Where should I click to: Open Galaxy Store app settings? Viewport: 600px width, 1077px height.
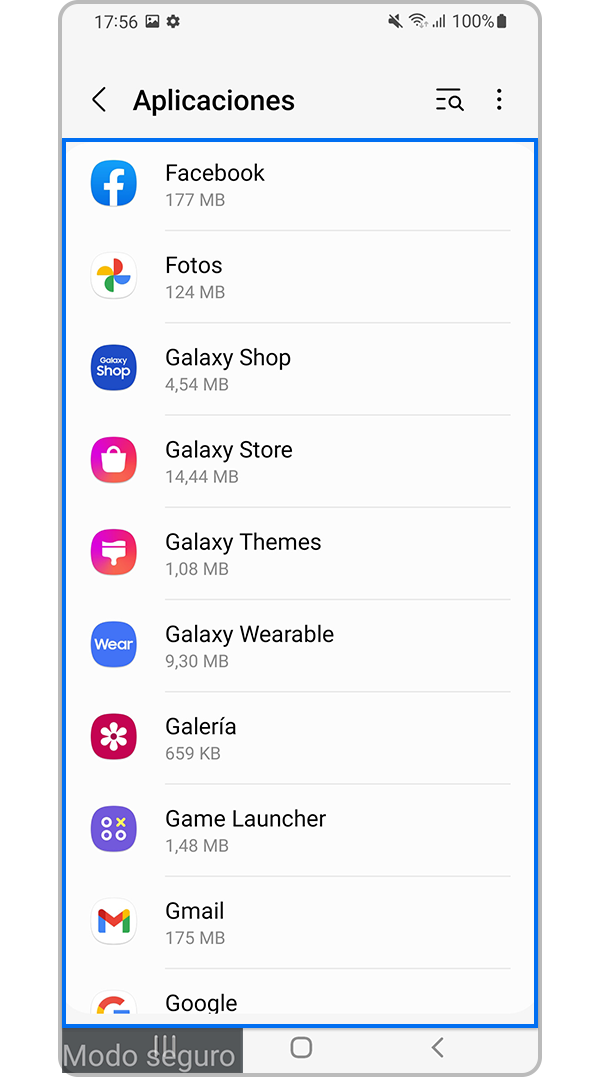(300, 461)
